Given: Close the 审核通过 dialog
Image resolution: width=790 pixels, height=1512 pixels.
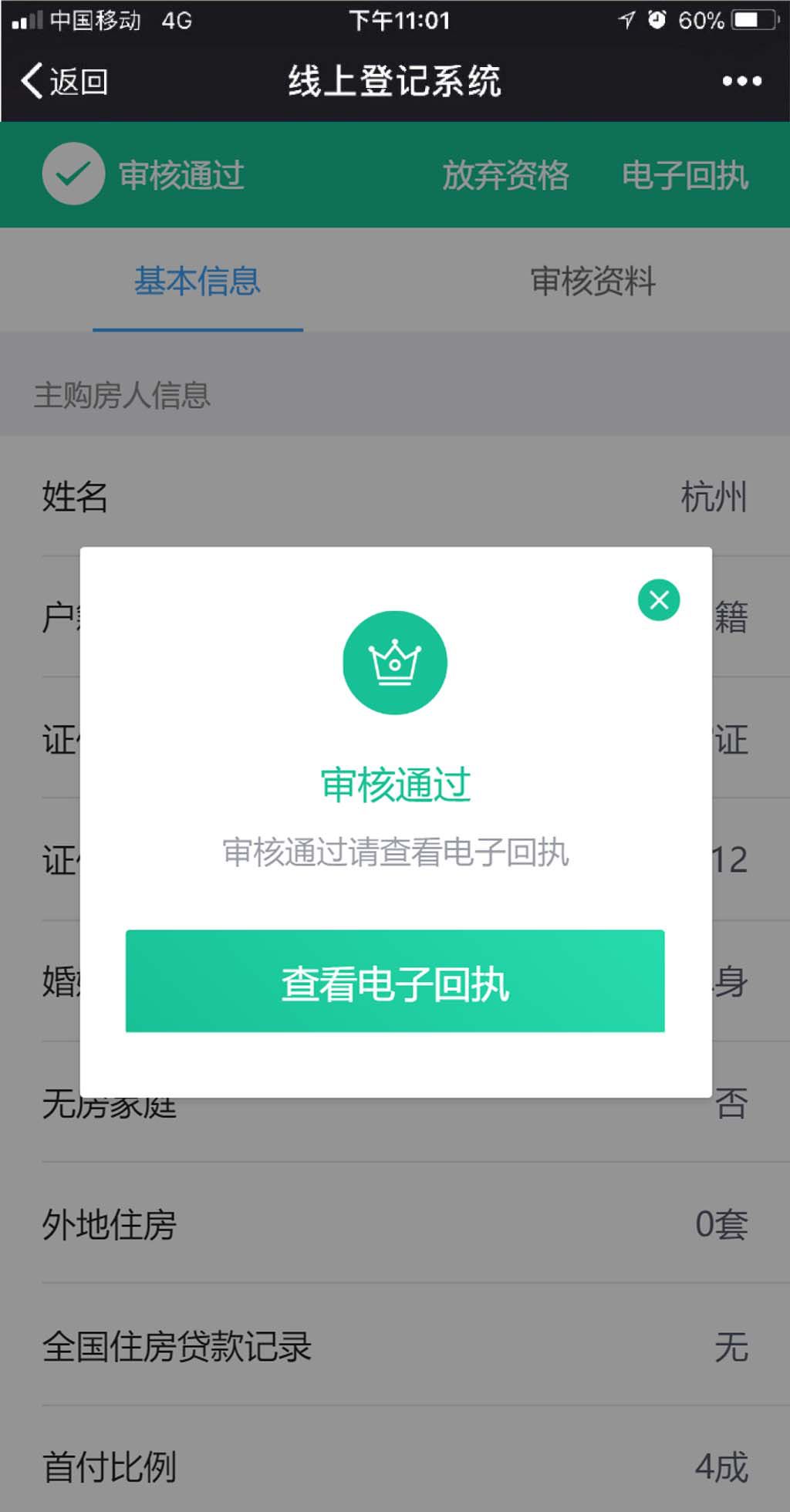Looking at the screenshot, I should [659, 599].
